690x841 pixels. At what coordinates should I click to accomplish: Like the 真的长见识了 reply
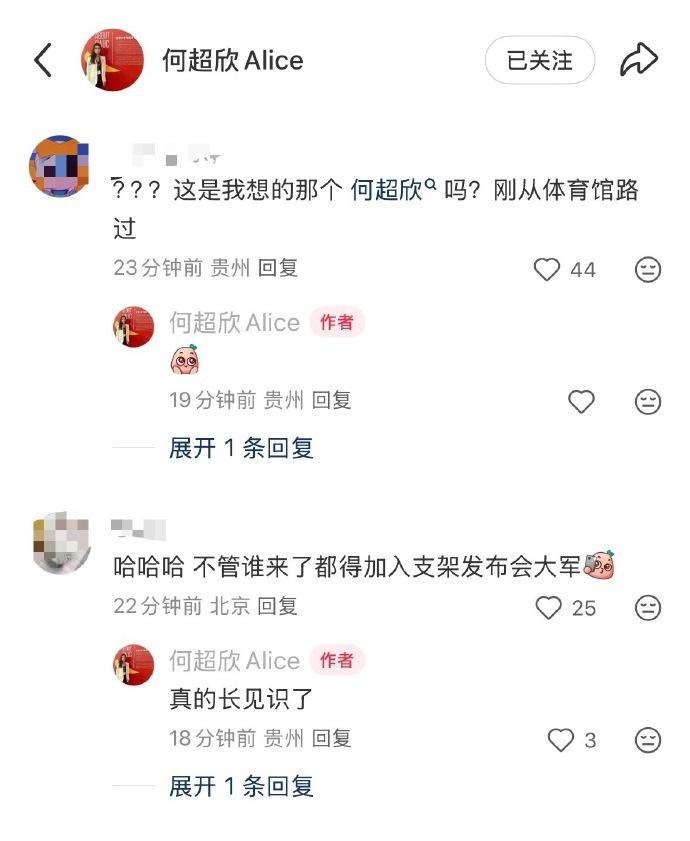(561, 740)
